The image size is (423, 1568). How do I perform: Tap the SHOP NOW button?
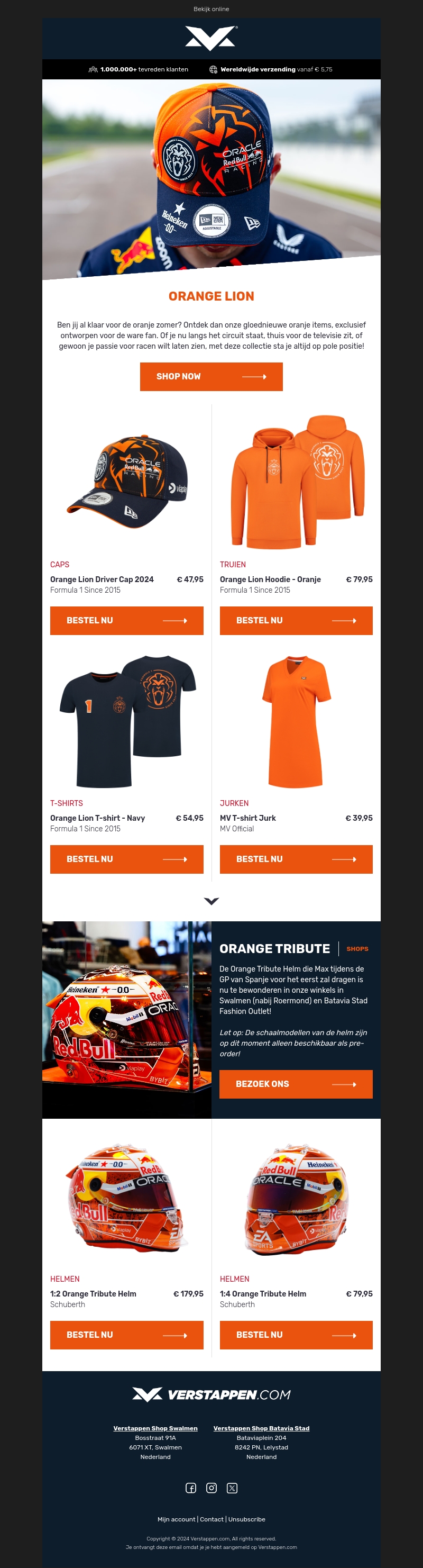coord(211,377)
